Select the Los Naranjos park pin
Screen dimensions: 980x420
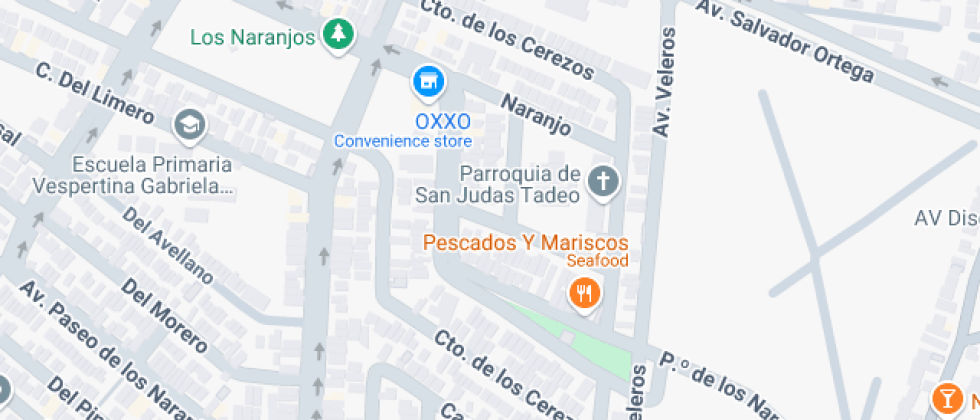339,35
